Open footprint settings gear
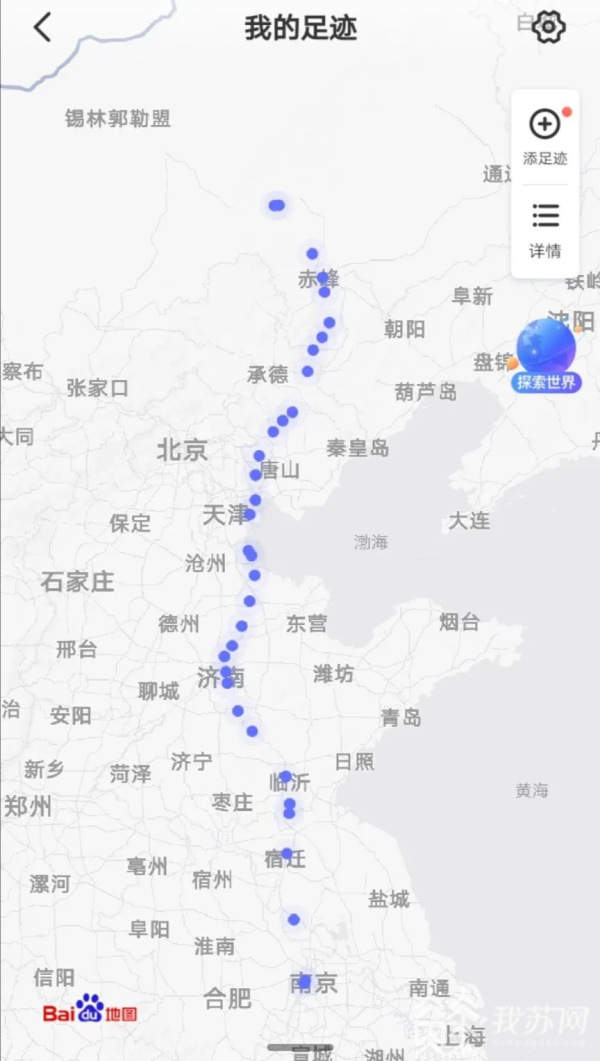 tap(548, 28)
